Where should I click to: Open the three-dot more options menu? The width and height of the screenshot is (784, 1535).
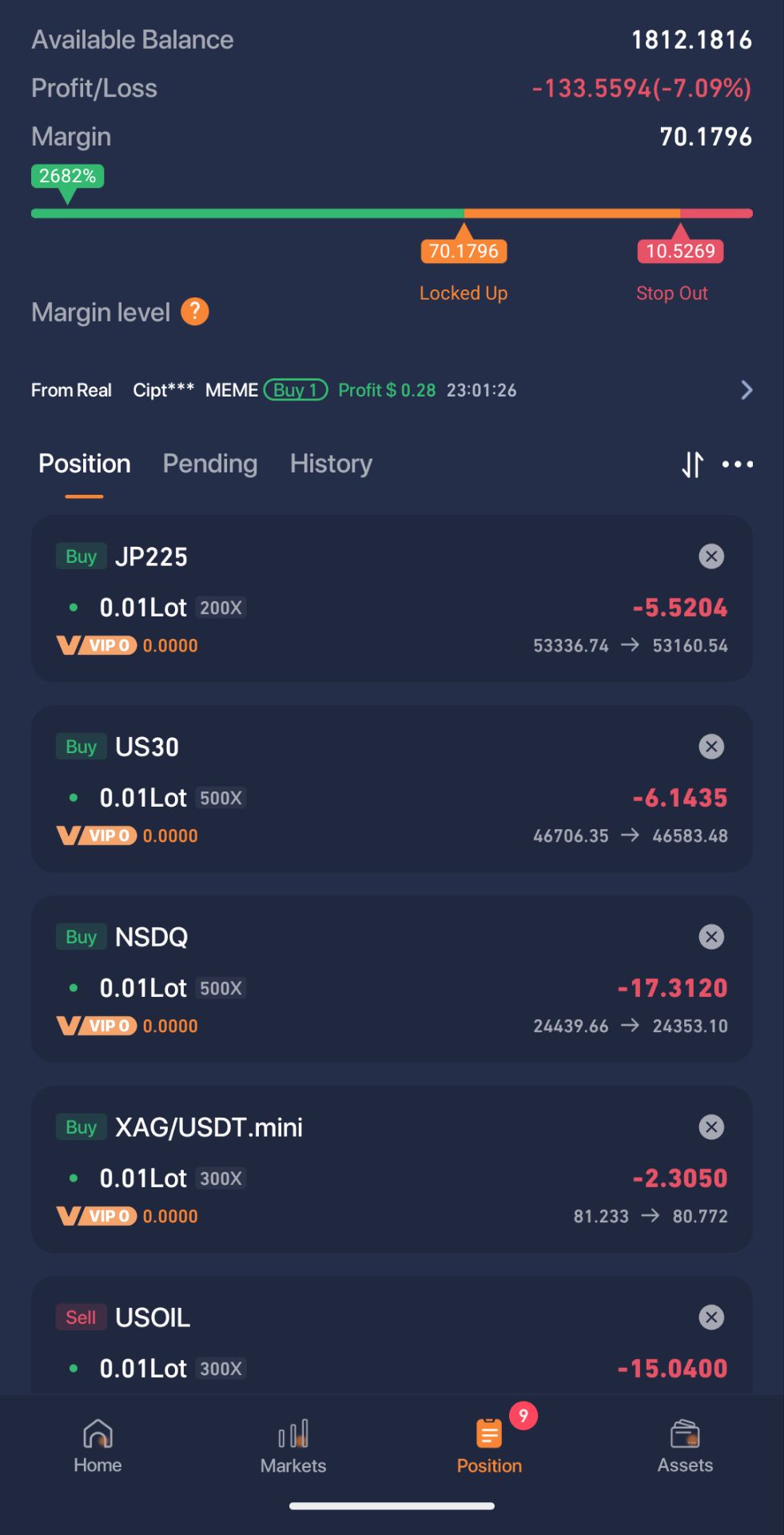point(737,464)
